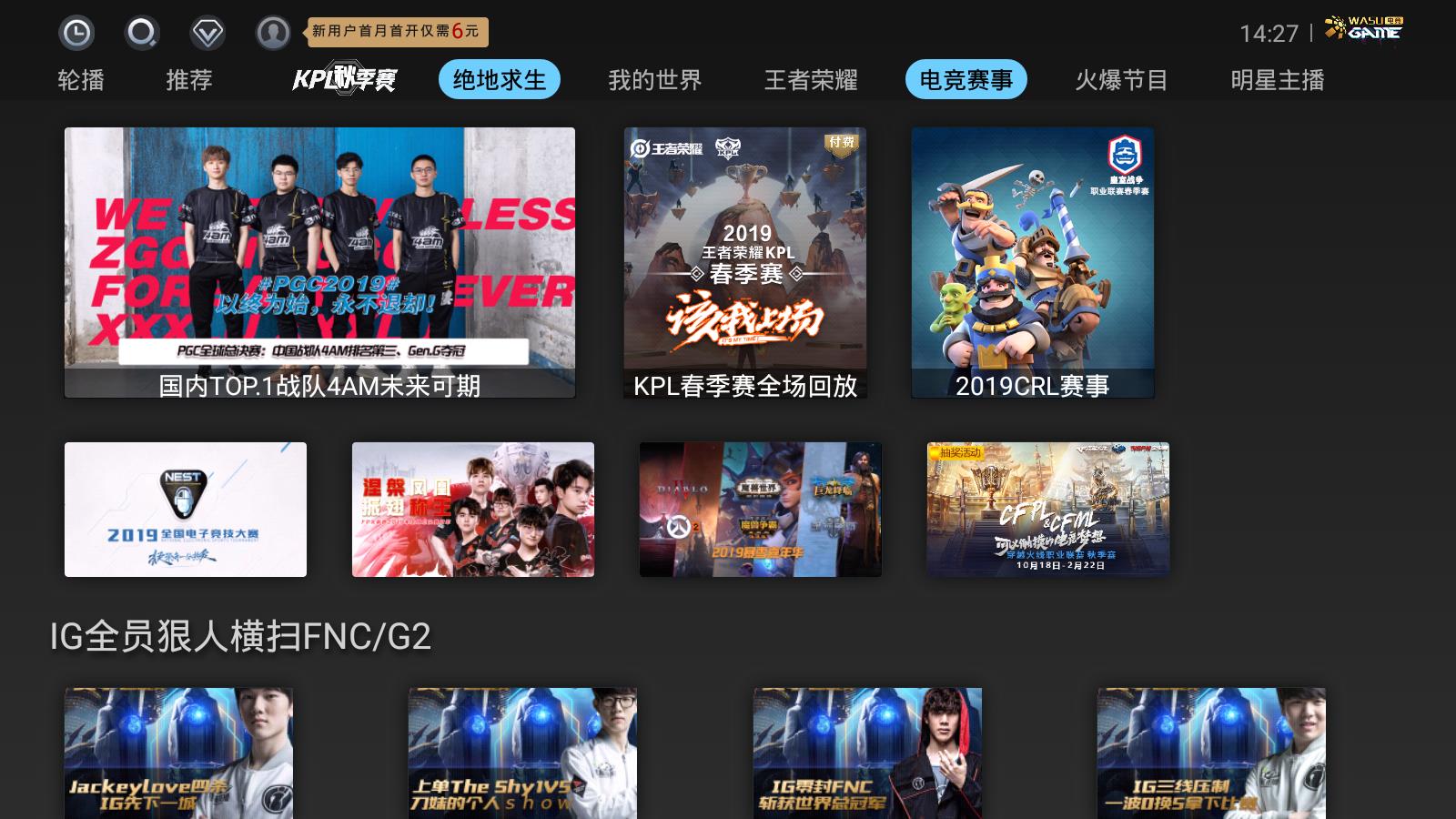Go to the KPL秋季赛 tab
The width and height of the screenshot is (1456, 819).
coord(344,80)
